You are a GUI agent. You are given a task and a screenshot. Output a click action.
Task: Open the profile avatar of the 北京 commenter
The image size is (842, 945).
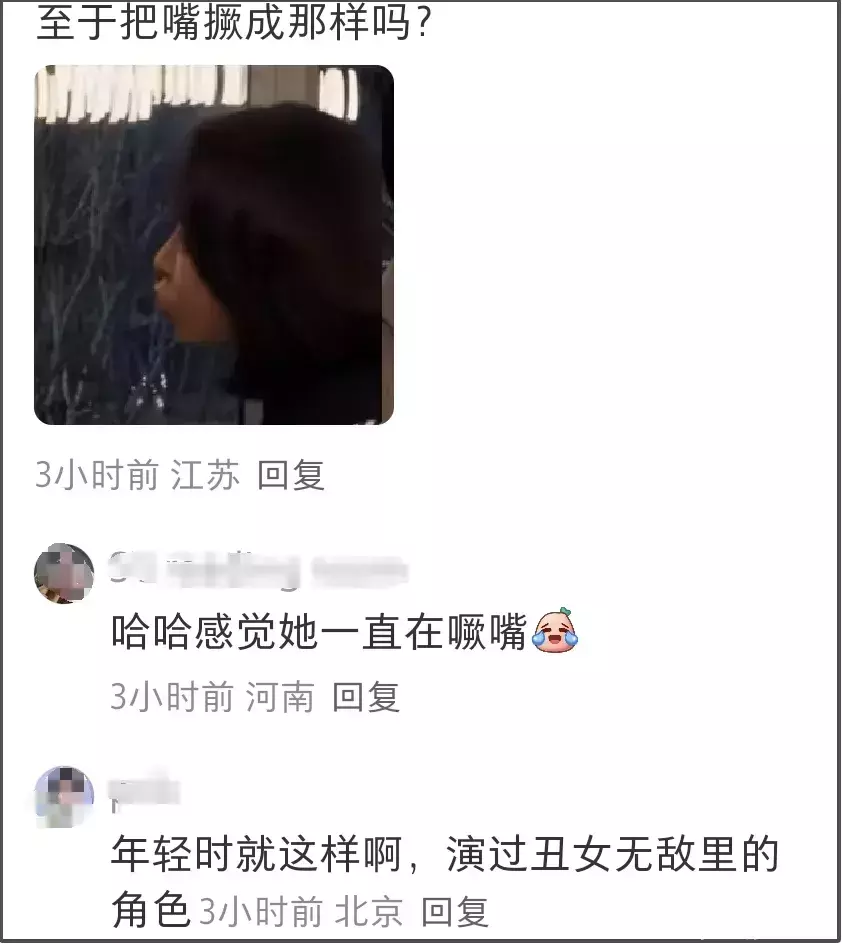click(x=64, y=795)
